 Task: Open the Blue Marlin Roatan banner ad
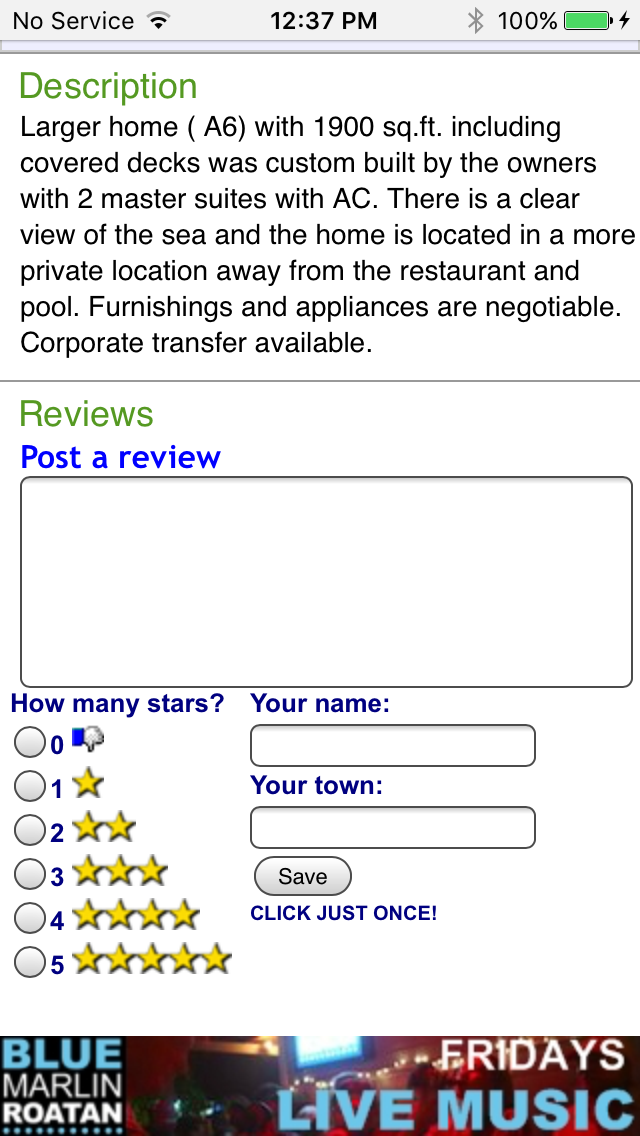(x=320, y=1085)
